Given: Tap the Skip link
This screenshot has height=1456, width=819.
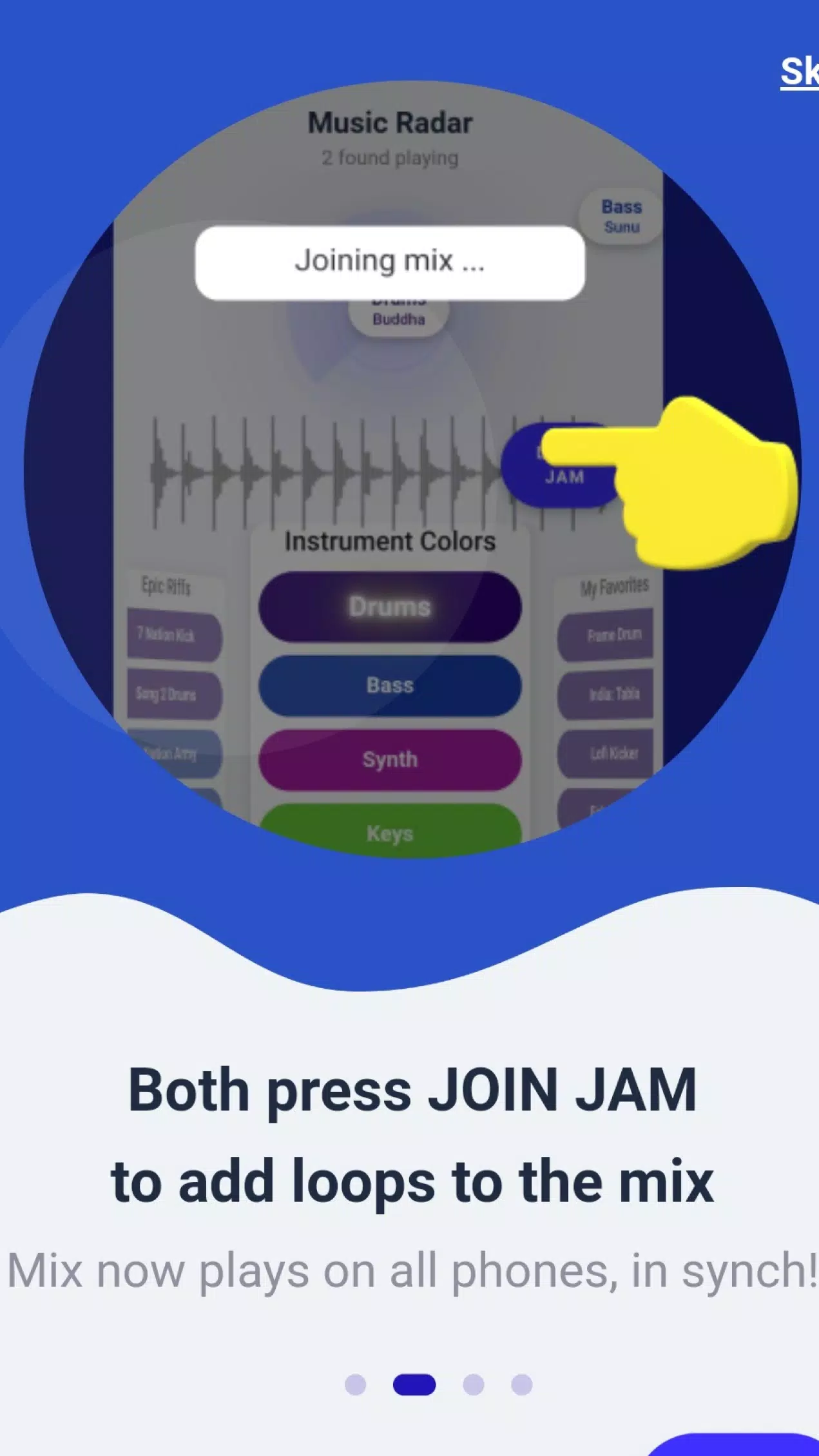Looking at the screenshot, I should coord(800,72).
